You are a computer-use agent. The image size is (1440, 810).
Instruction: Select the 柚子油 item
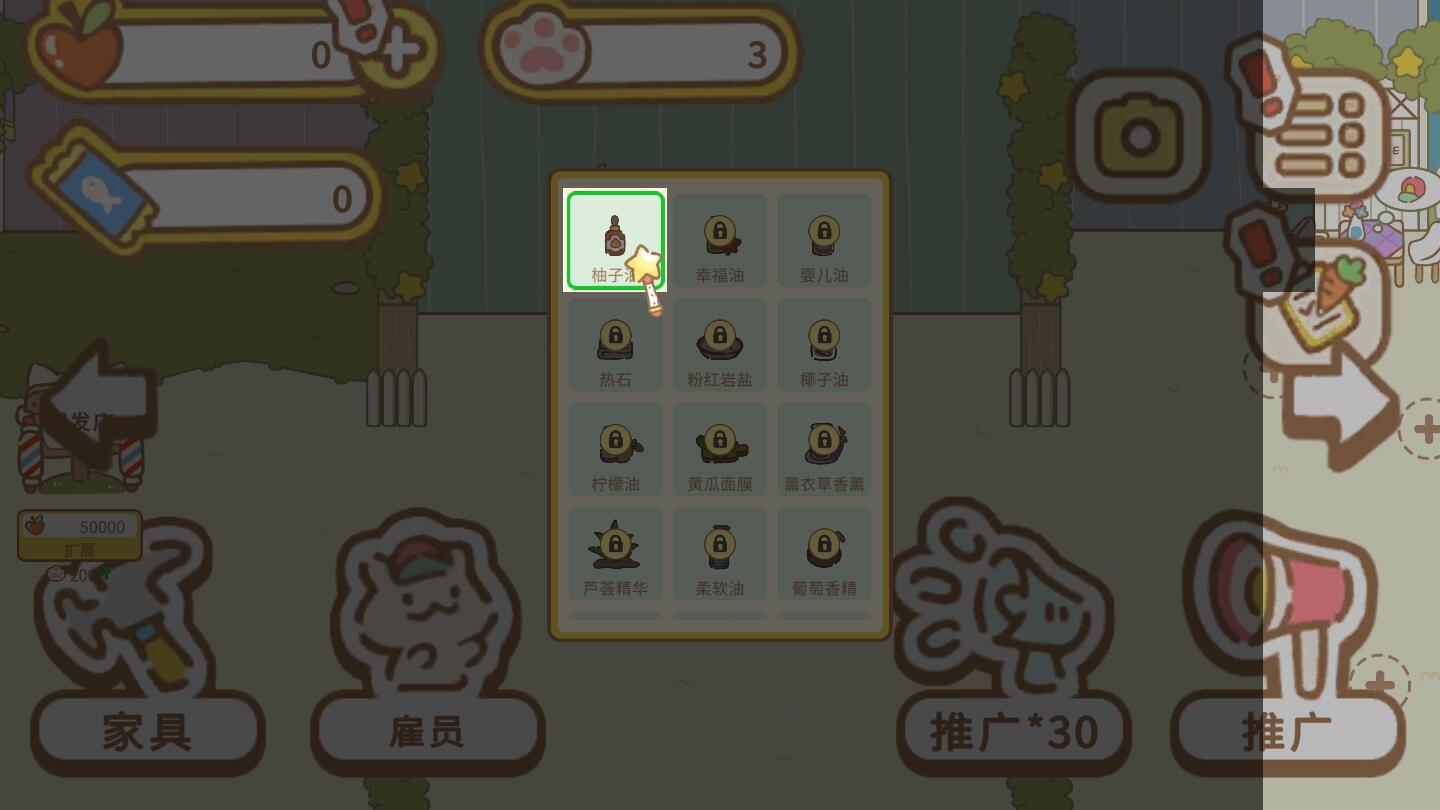(x=615, y=241)
